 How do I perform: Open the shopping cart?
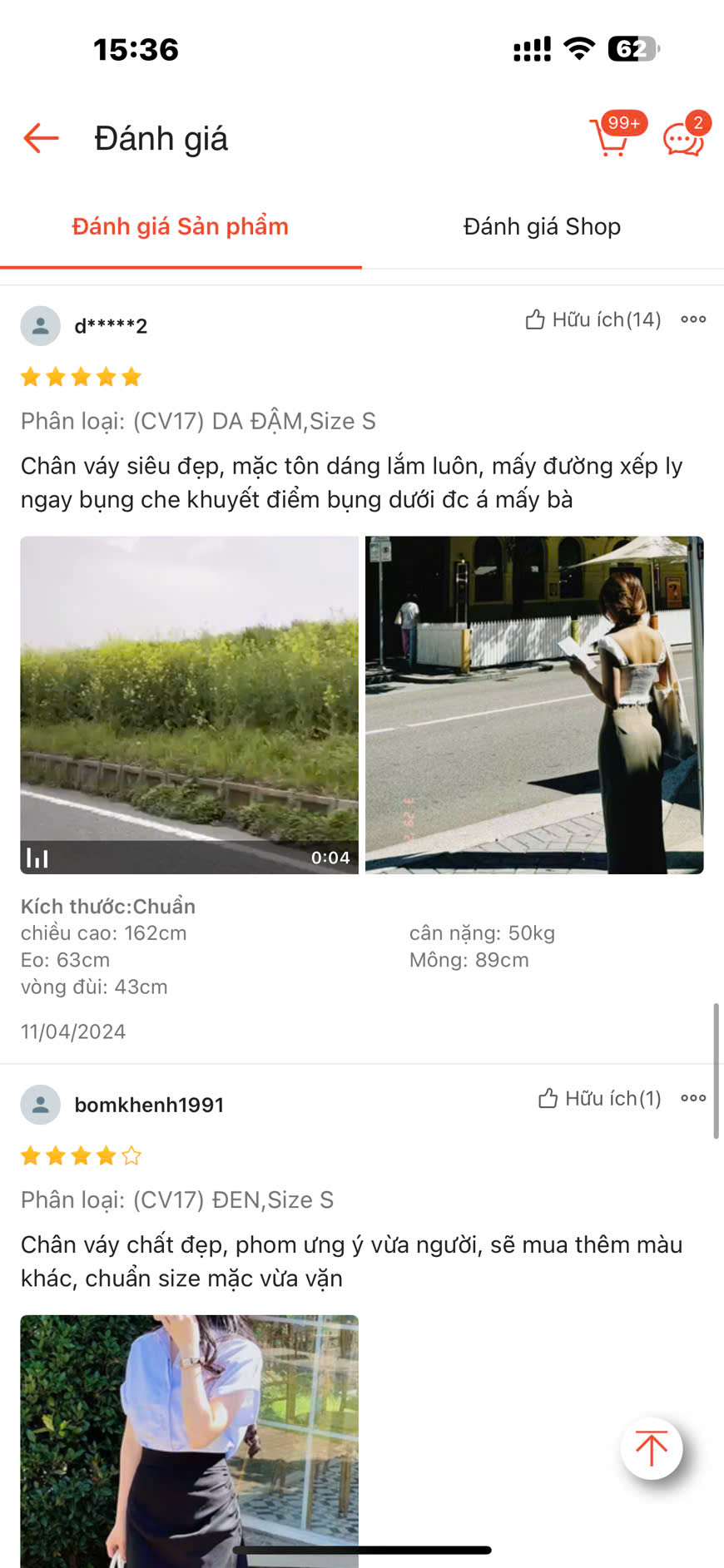point(611,137)
